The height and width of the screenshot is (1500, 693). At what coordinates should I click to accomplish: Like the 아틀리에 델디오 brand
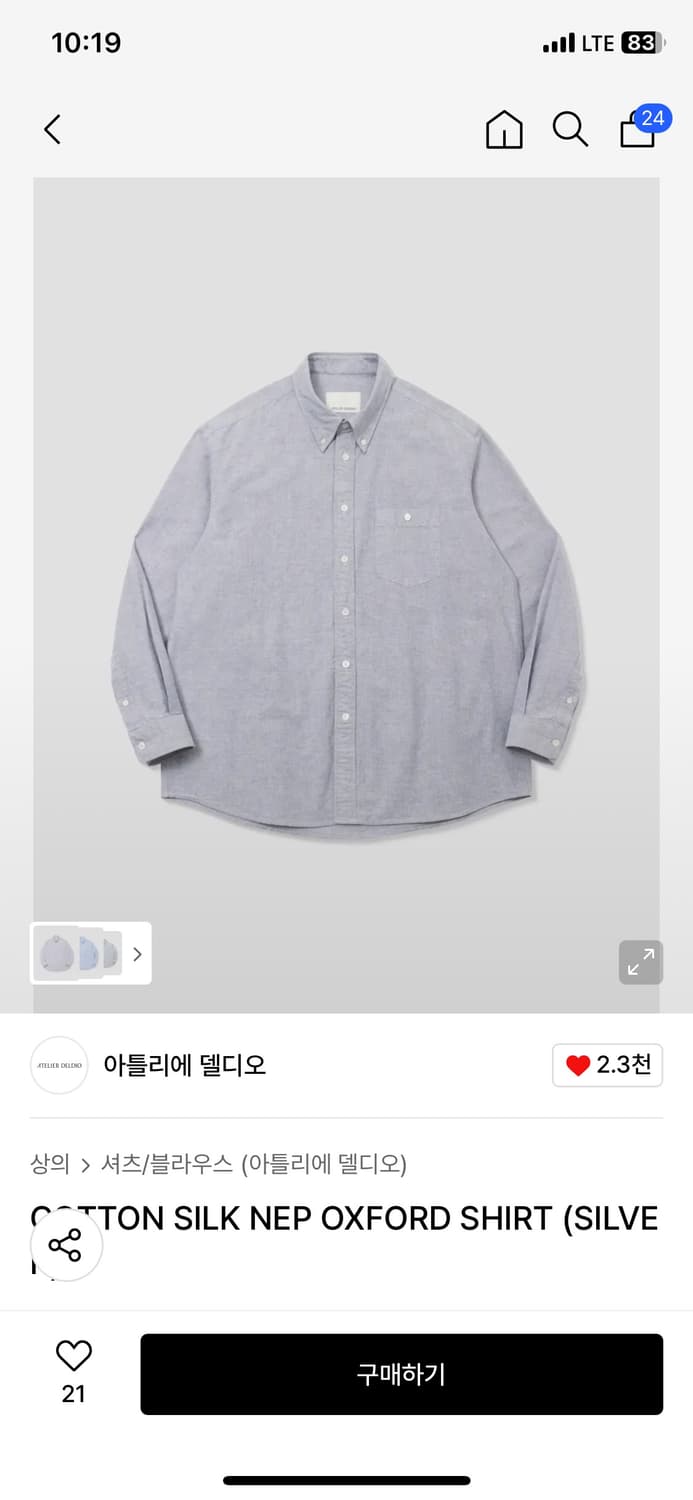click(x=607, y=1065)
